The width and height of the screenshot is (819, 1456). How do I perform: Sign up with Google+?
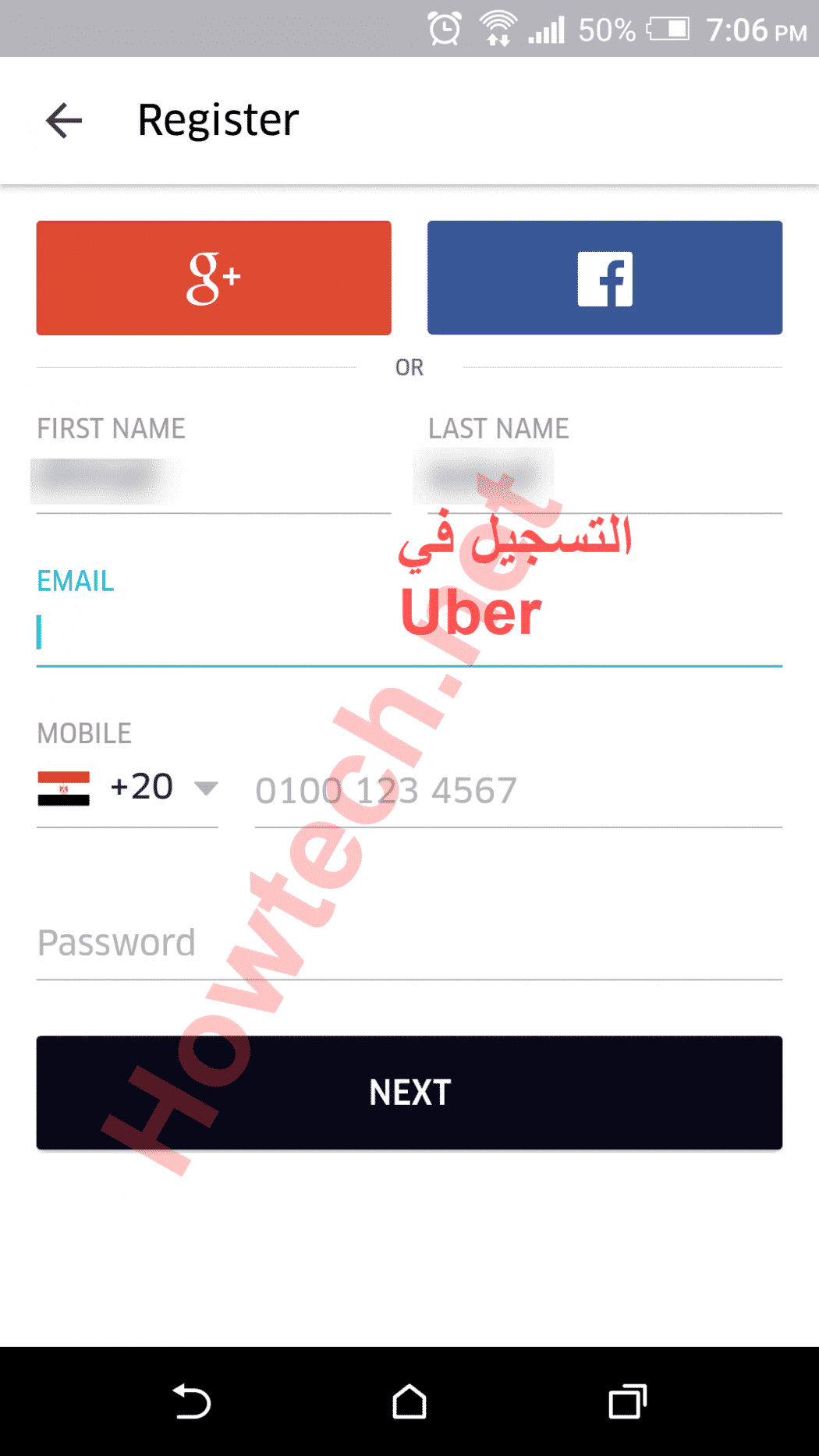point(214,278)
